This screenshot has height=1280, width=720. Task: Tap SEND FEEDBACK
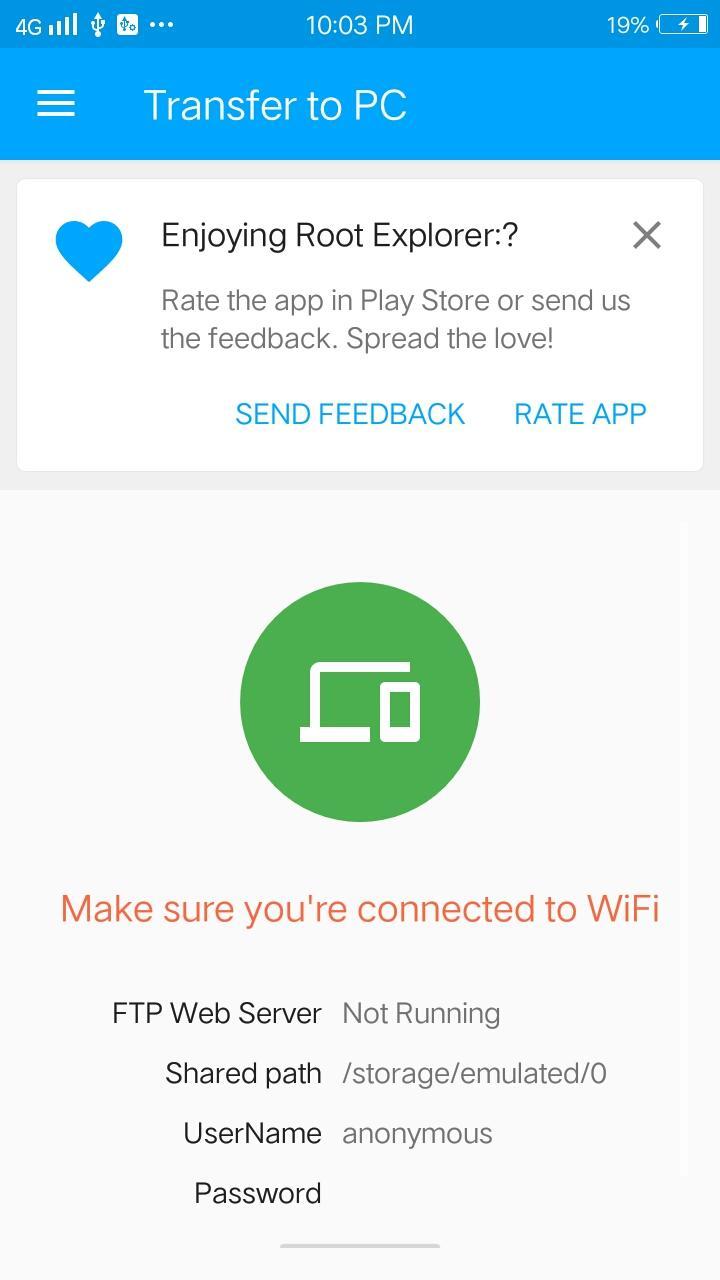(x=350, y=414)
